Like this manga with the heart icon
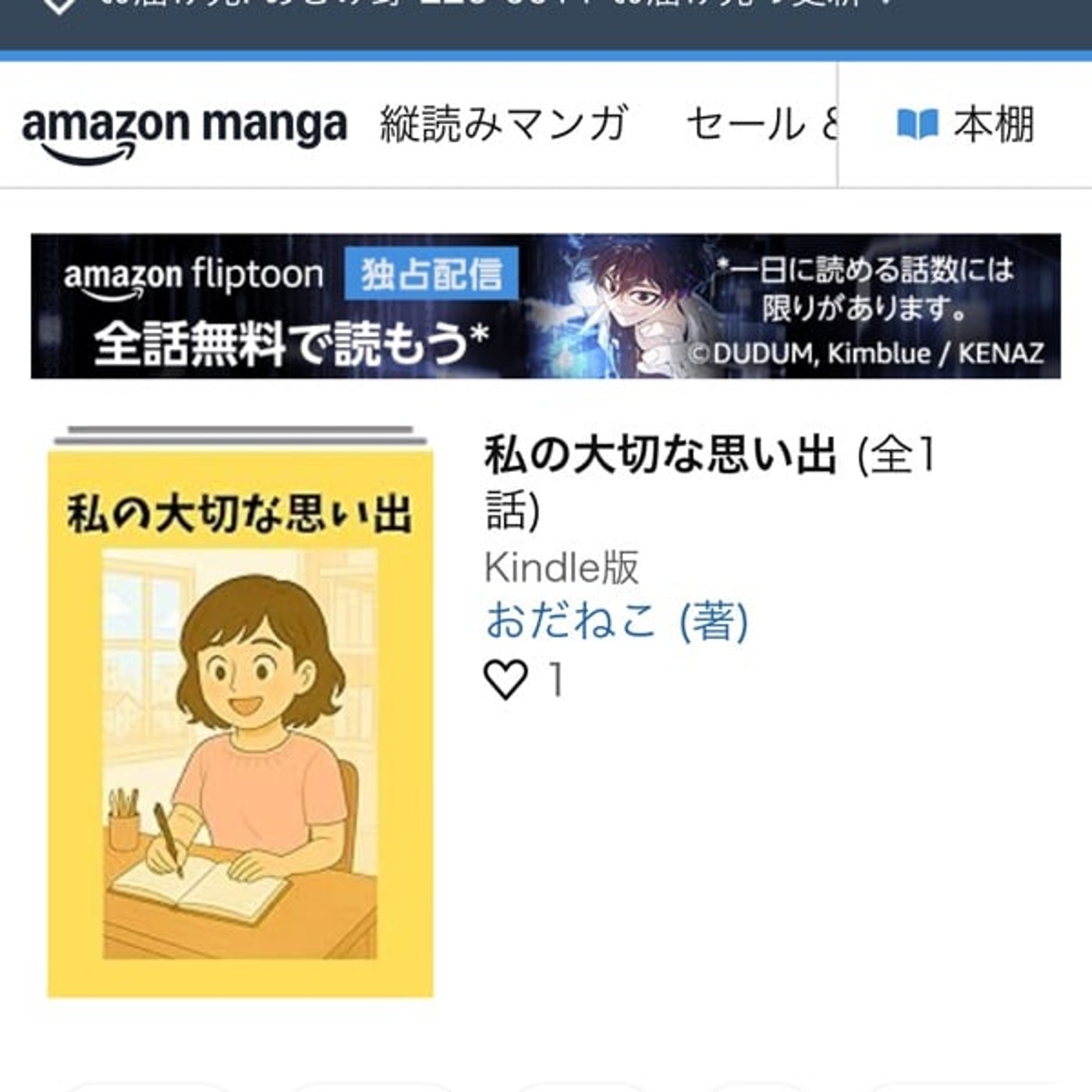 tap(506, 679)
